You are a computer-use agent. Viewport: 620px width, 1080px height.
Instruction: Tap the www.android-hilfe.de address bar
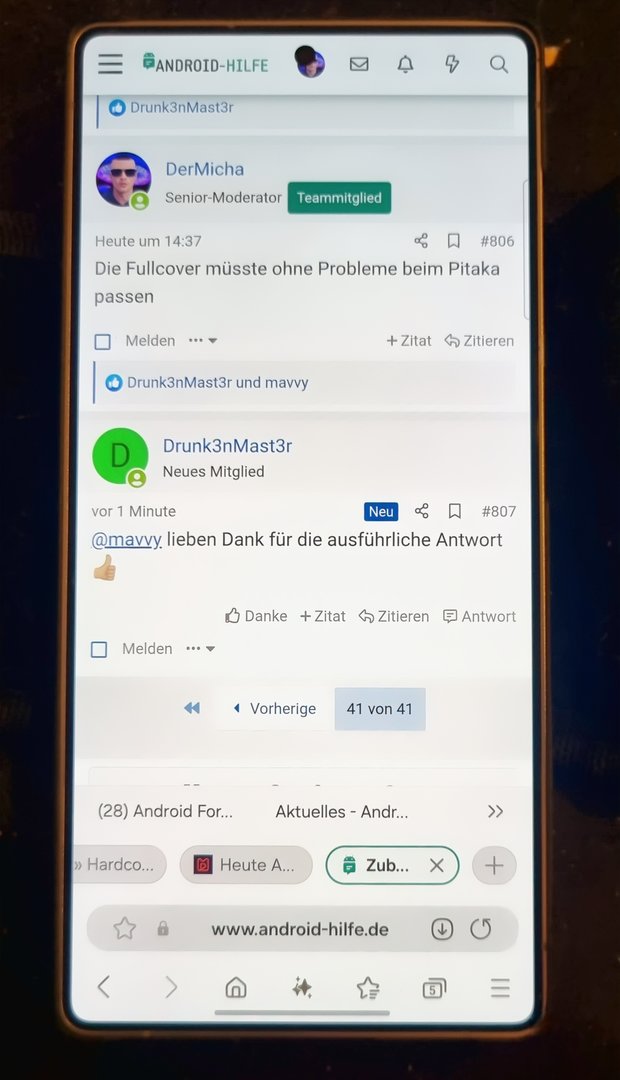[x=299, y=929]
